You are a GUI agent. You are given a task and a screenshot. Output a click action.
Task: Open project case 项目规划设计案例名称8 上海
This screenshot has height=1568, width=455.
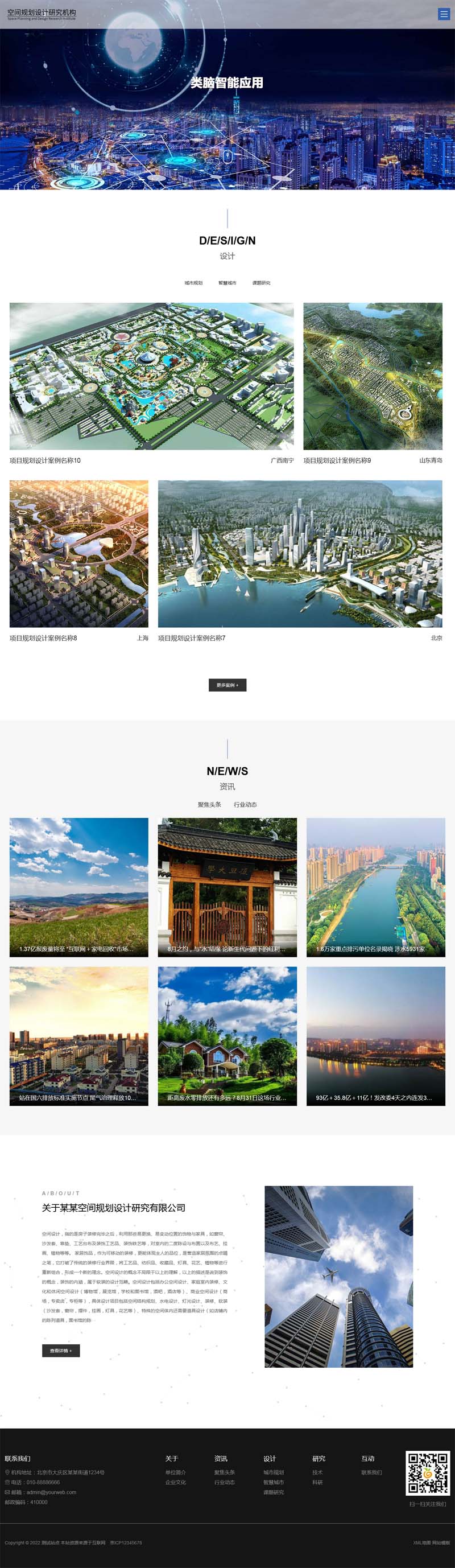[x=78, y=553]
